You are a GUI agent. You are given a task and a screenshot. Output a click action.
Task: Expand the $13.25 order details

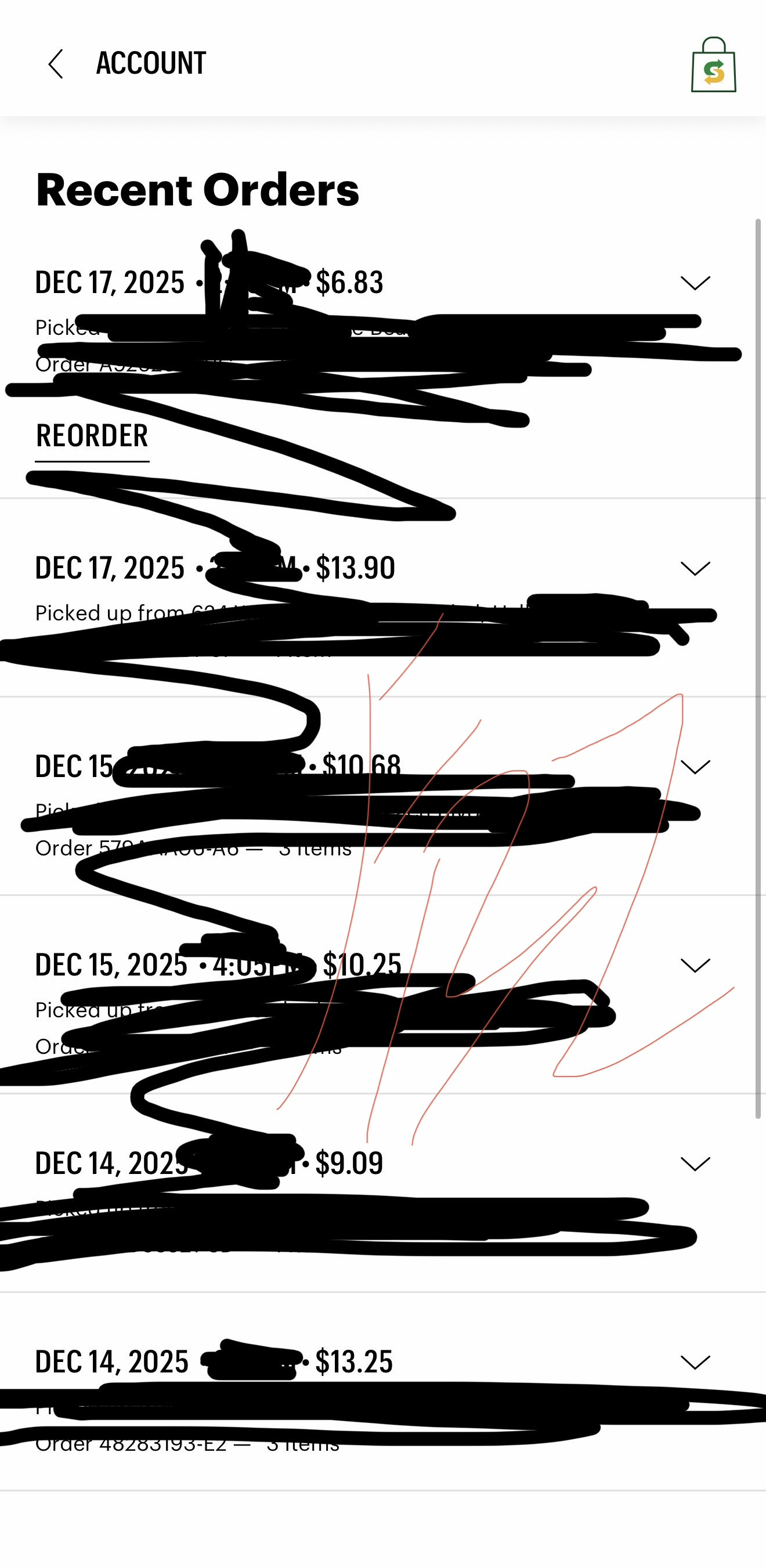[x=695, y=1361]
